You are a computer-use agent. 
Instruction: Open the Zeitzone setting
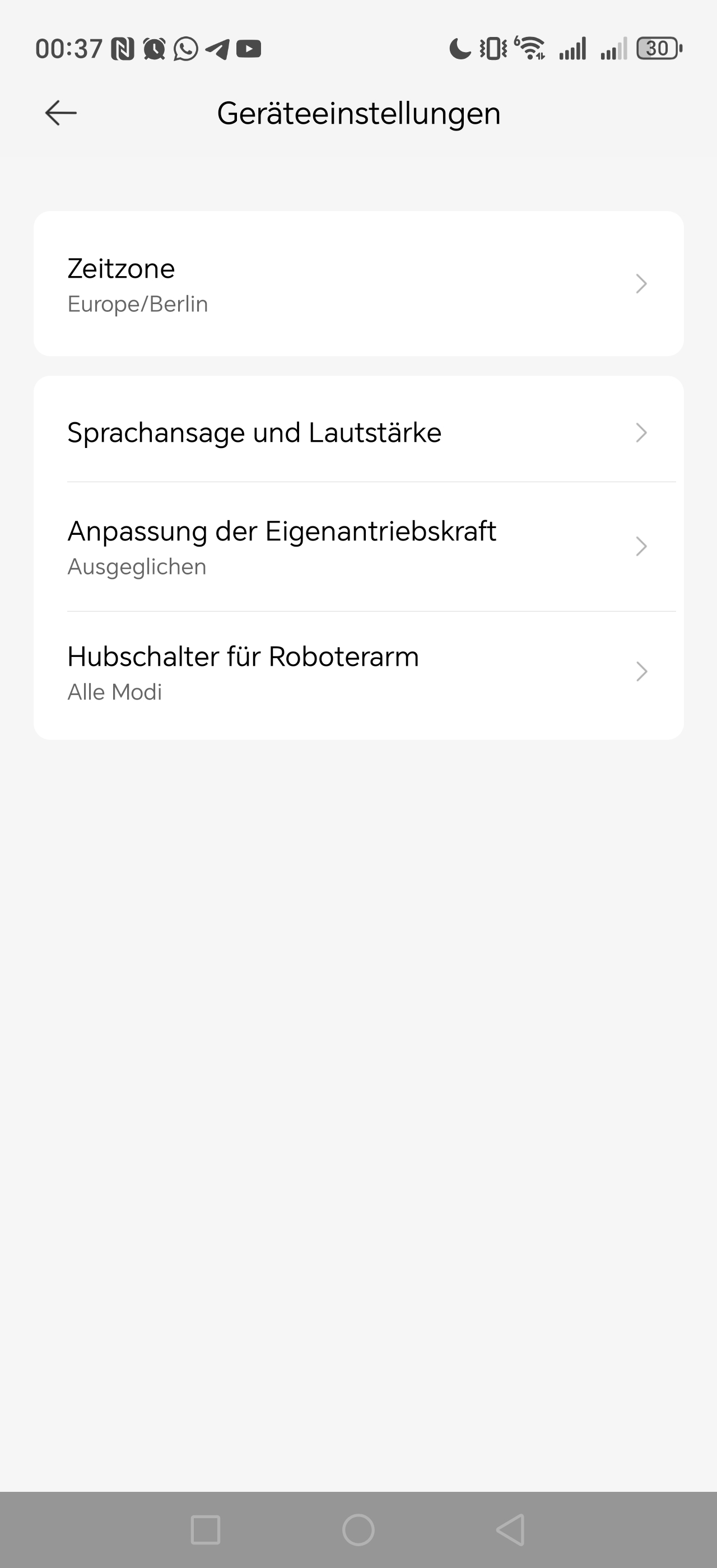(358, 284)
